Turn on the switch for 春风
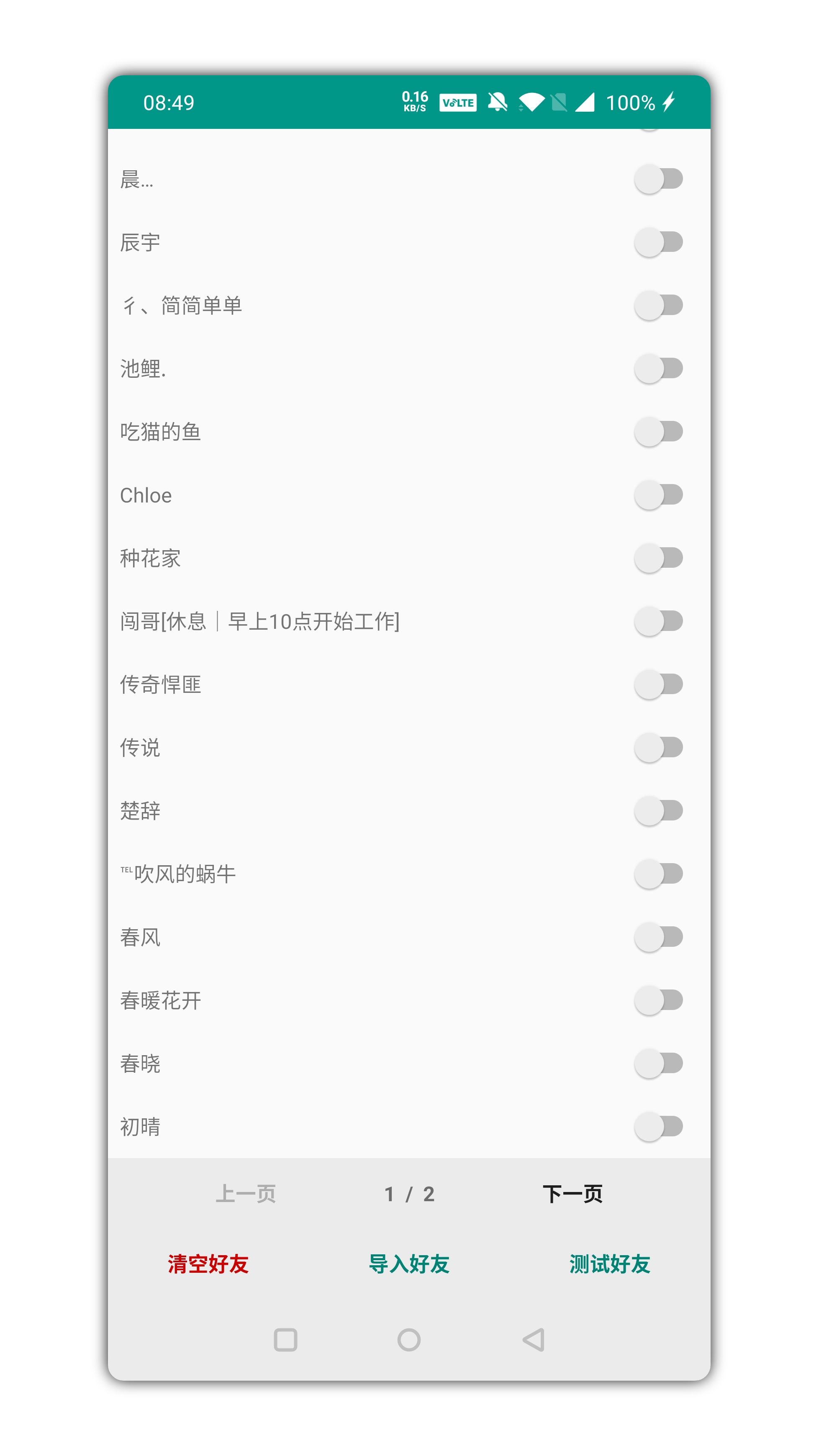This screenshot has width=819, height=1456. point(658,937)
